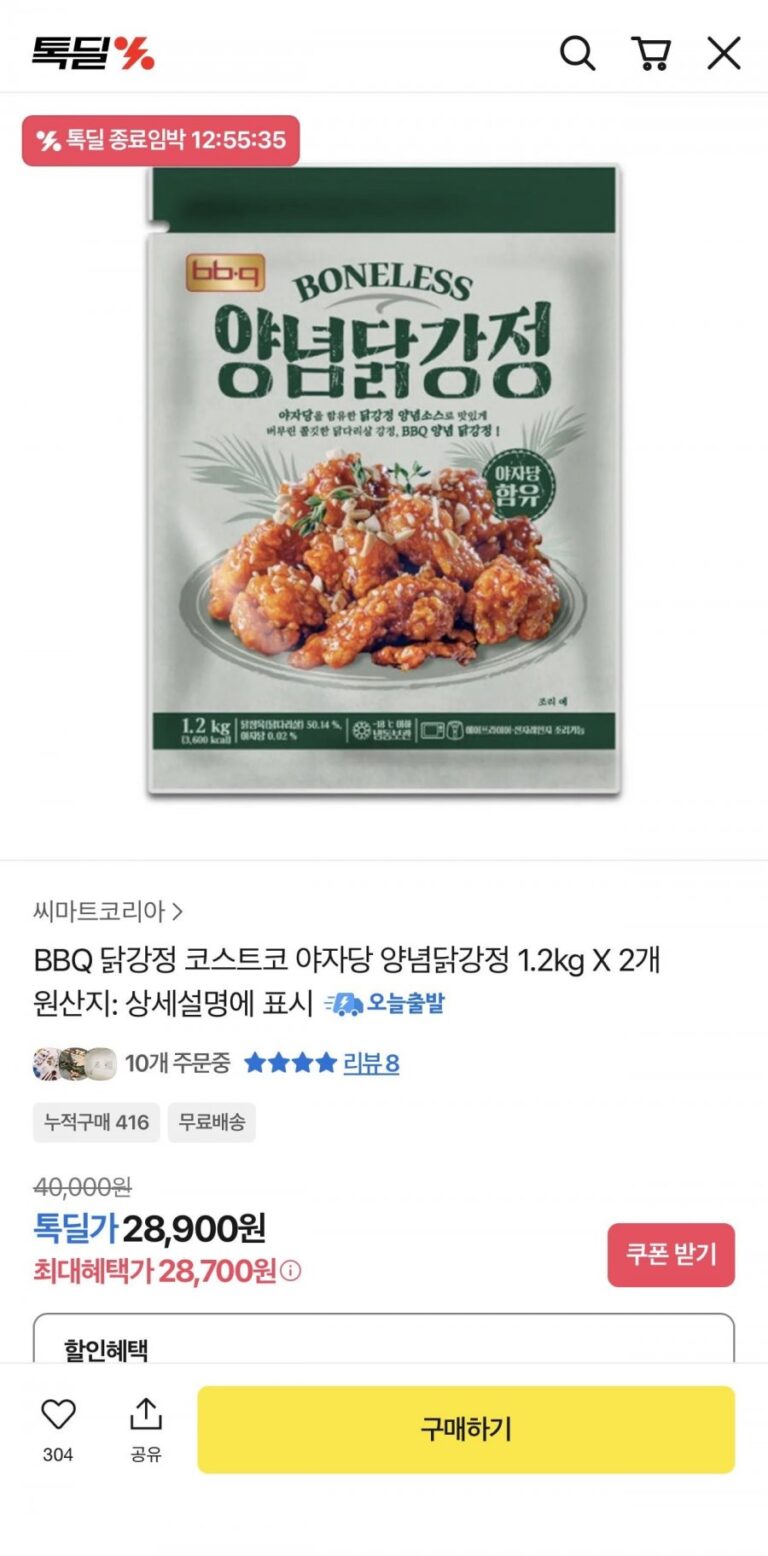Open the 리뷰 8 reviews link
This screenshot has height=1556, width=768.
point(371,1063)
